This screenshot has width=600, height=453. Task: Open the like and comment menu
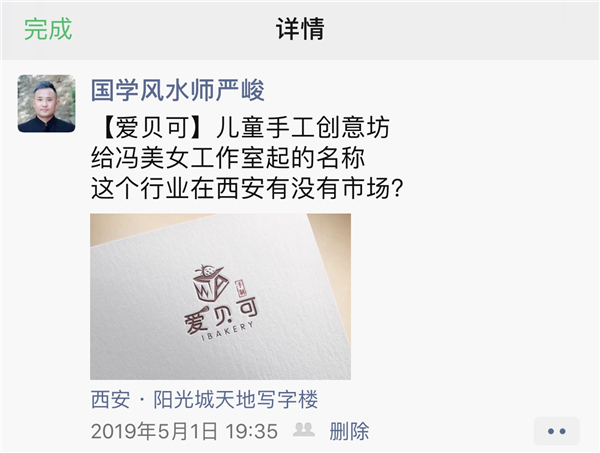tap(557, 431)
